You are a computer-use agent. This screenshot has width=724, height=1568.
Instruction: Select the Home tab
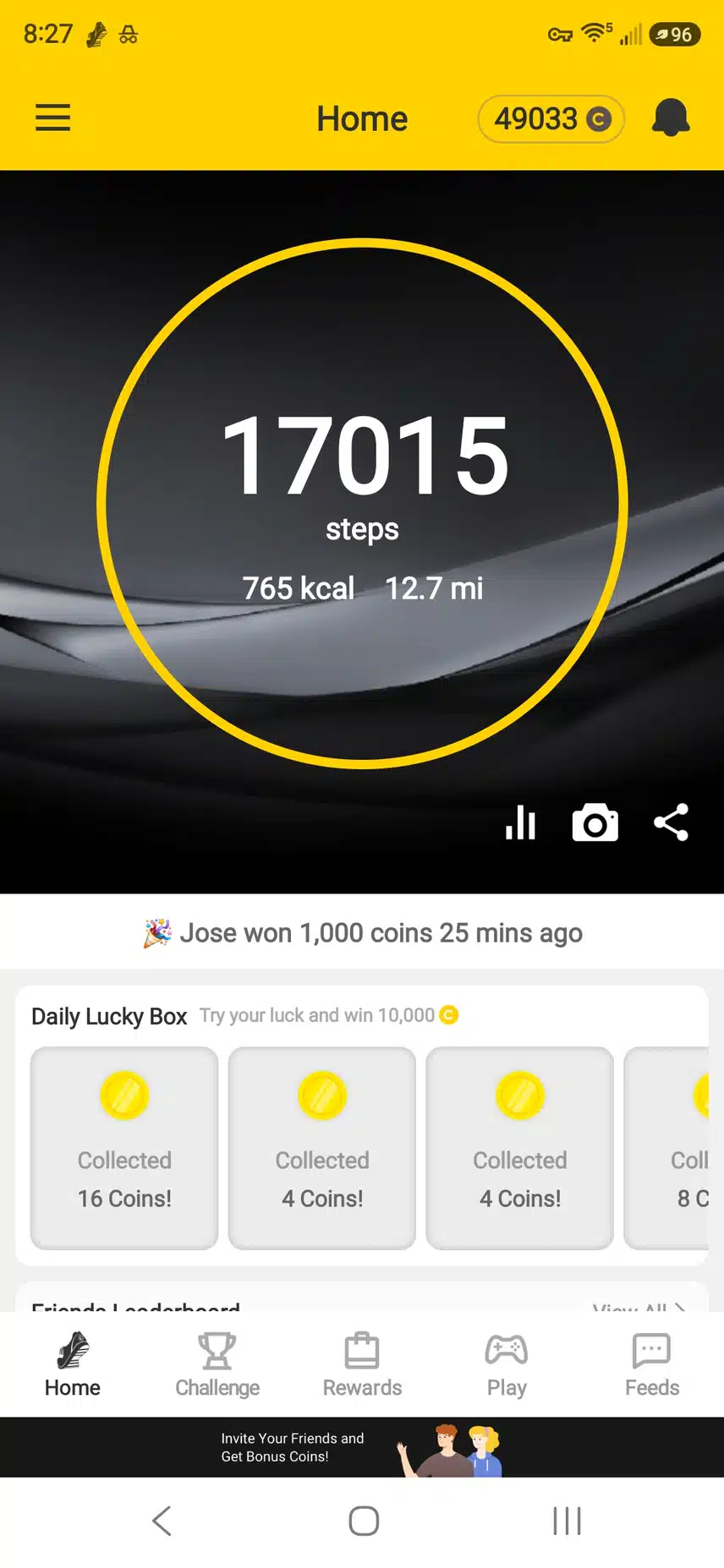(73, 1364)
